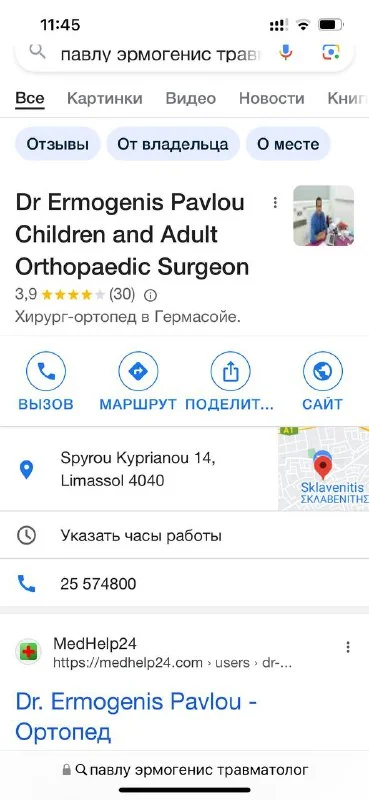This screenshot has height=800, width=369.
Task: Tap the microphone voice search icon
Action: coord(286,52)
